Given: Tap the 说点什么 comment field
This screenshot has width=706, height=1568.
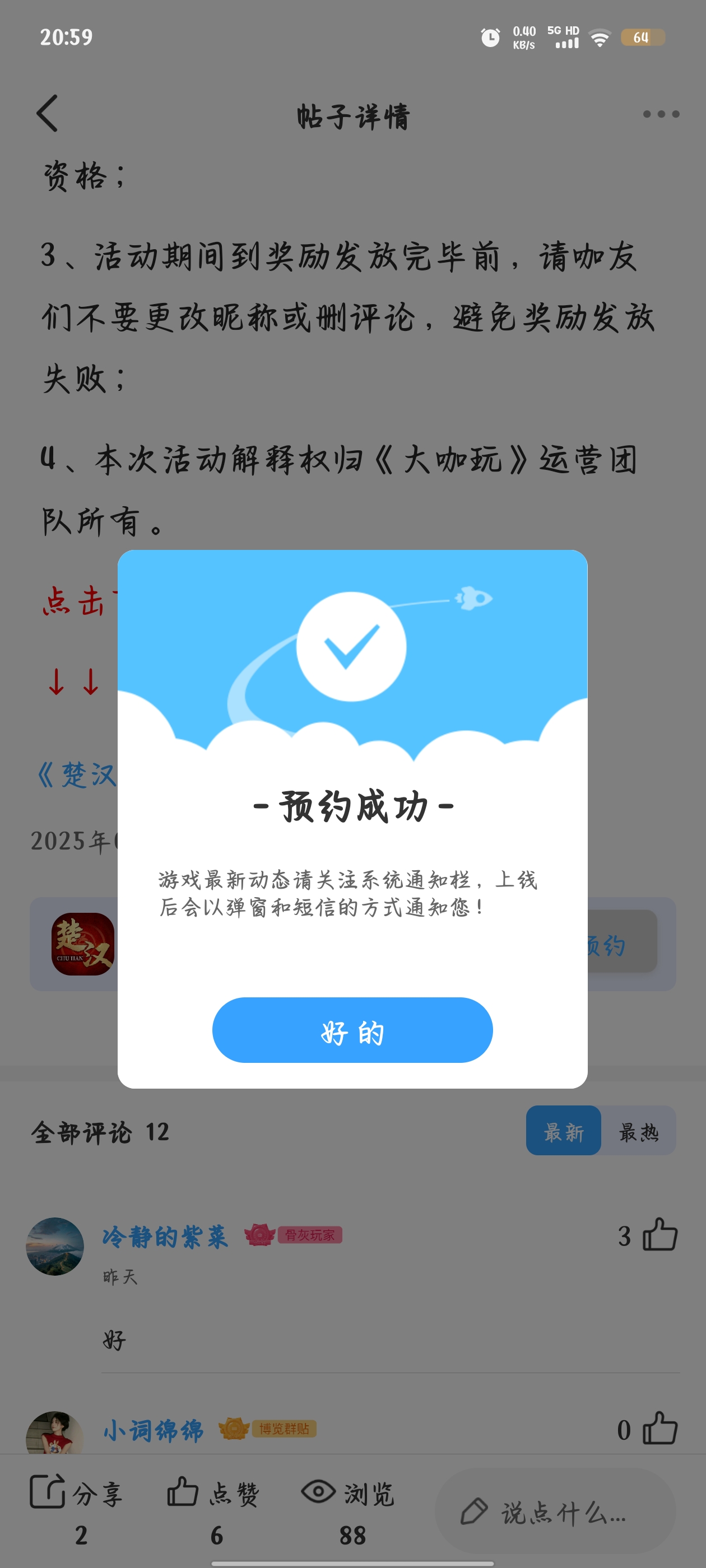Looking at the screenshot, I should (554, 1511).
